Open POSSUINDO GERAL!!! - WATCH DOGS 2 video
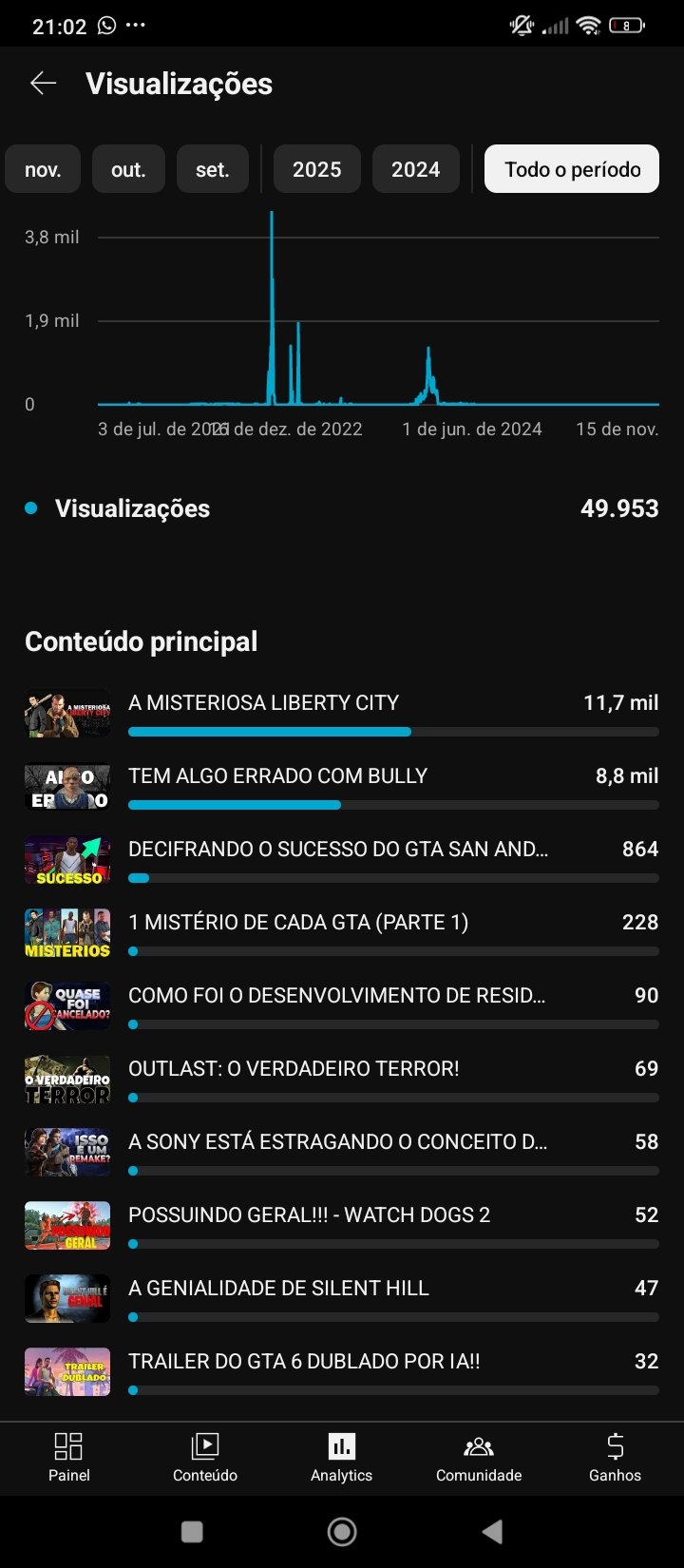This screenshot has height=1568, width=684. (341, 1225)
